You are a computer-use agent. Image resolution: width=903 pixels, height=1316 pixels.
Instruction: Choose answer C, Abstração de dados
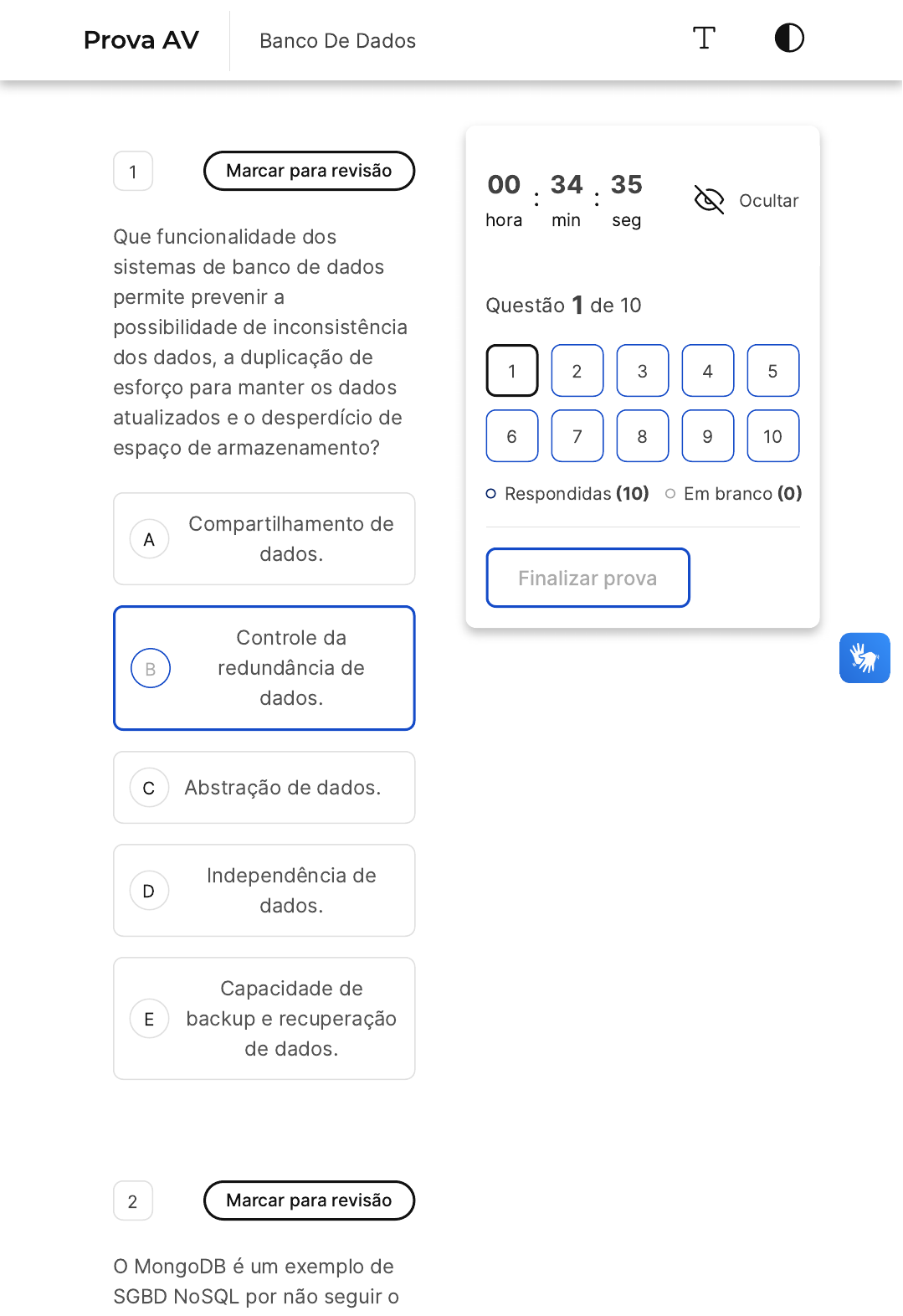point(264,787)
